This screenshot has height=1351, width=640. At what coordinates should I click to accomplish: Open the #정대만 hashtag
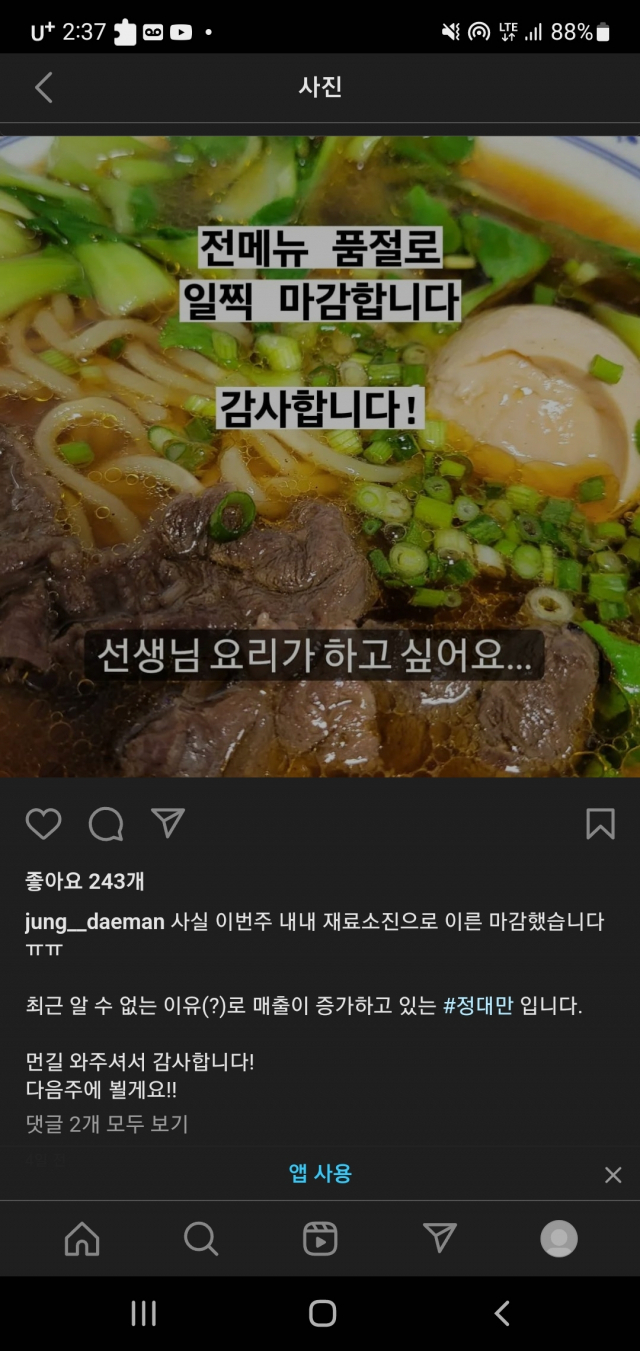[x=477, y=1005]
